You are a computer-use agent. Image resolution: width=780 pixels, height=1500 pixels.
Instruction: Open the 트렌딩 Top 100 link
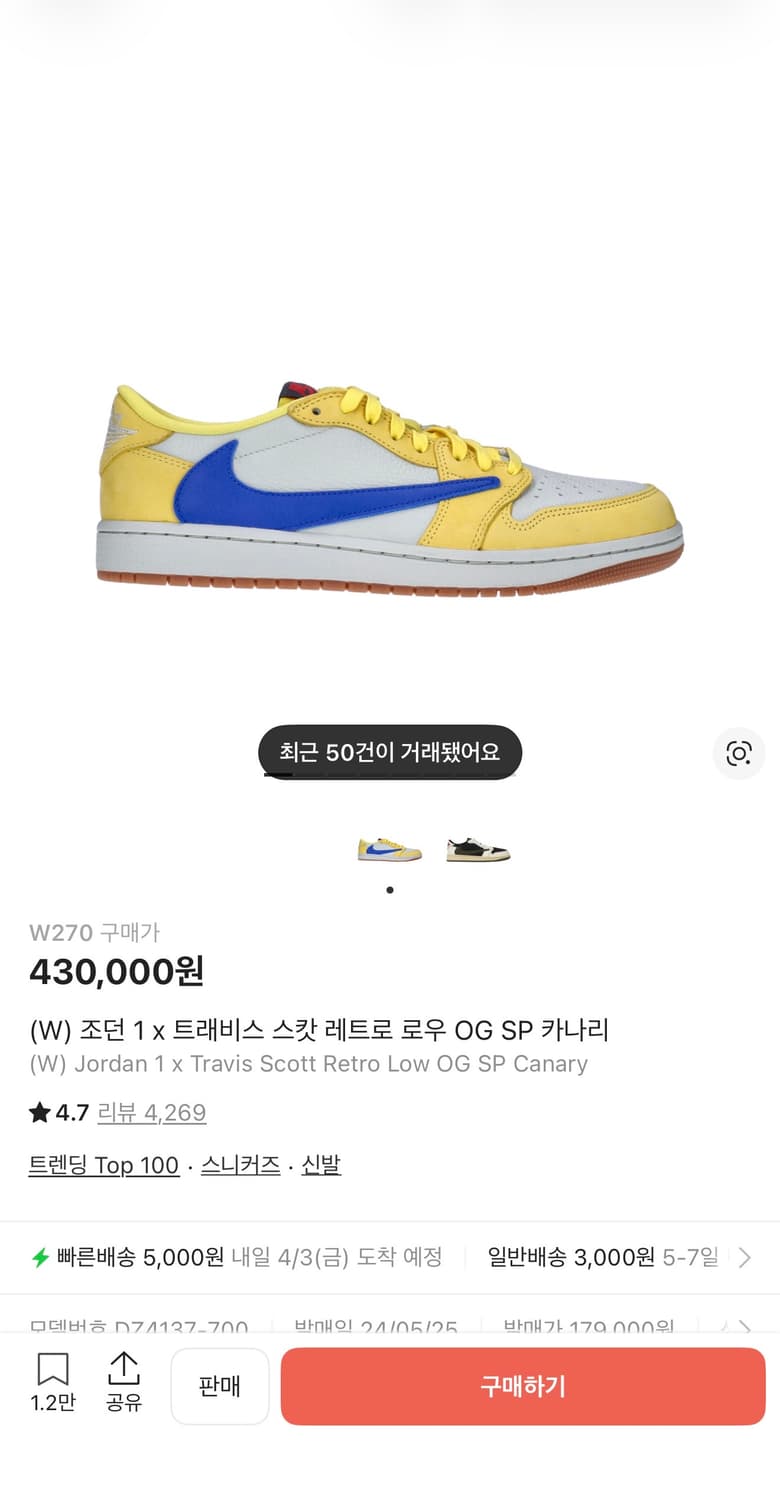pyautogui.click(x=104, y=1164)
